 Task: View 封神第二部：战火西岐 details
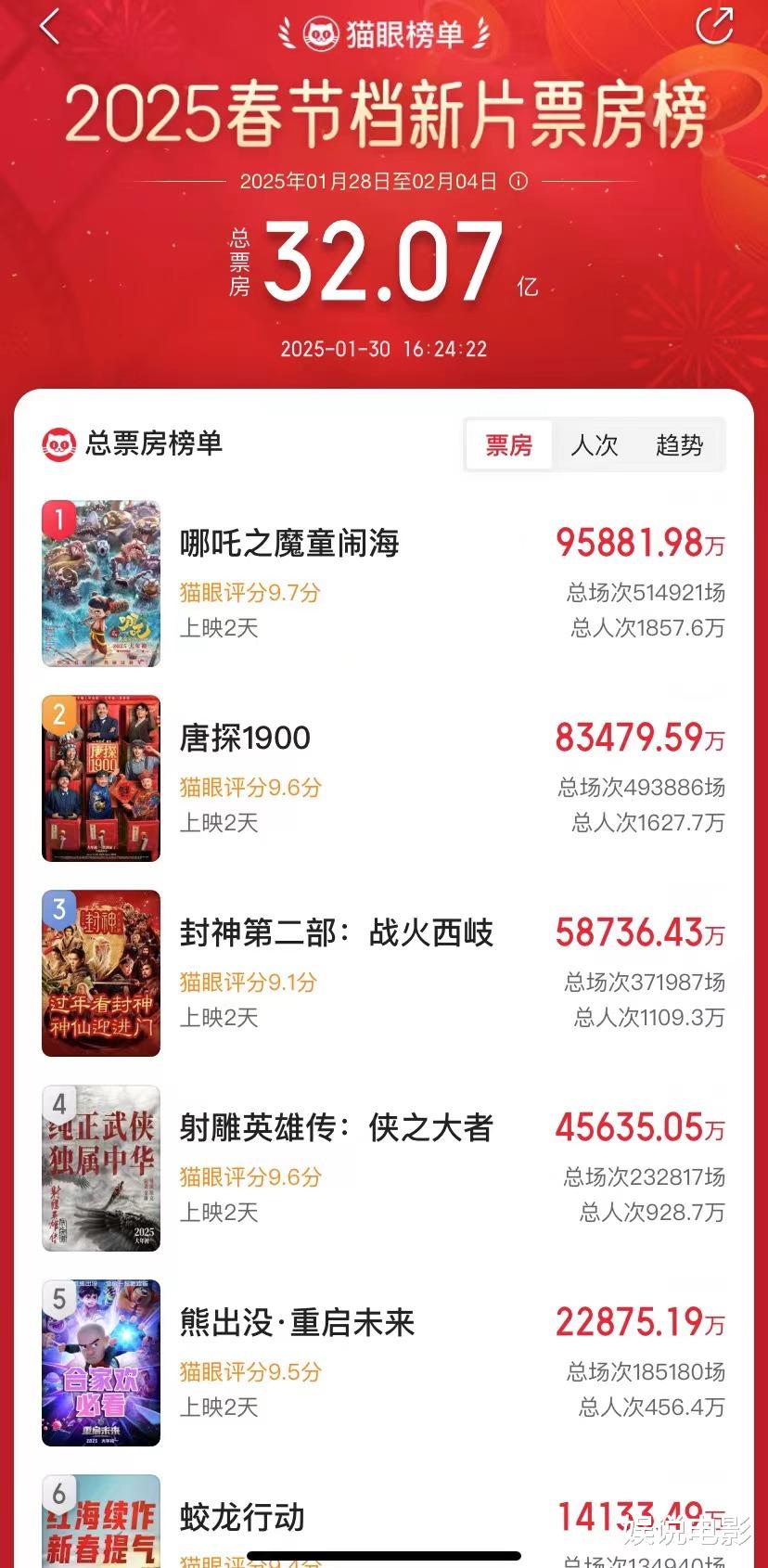[383, 973]
